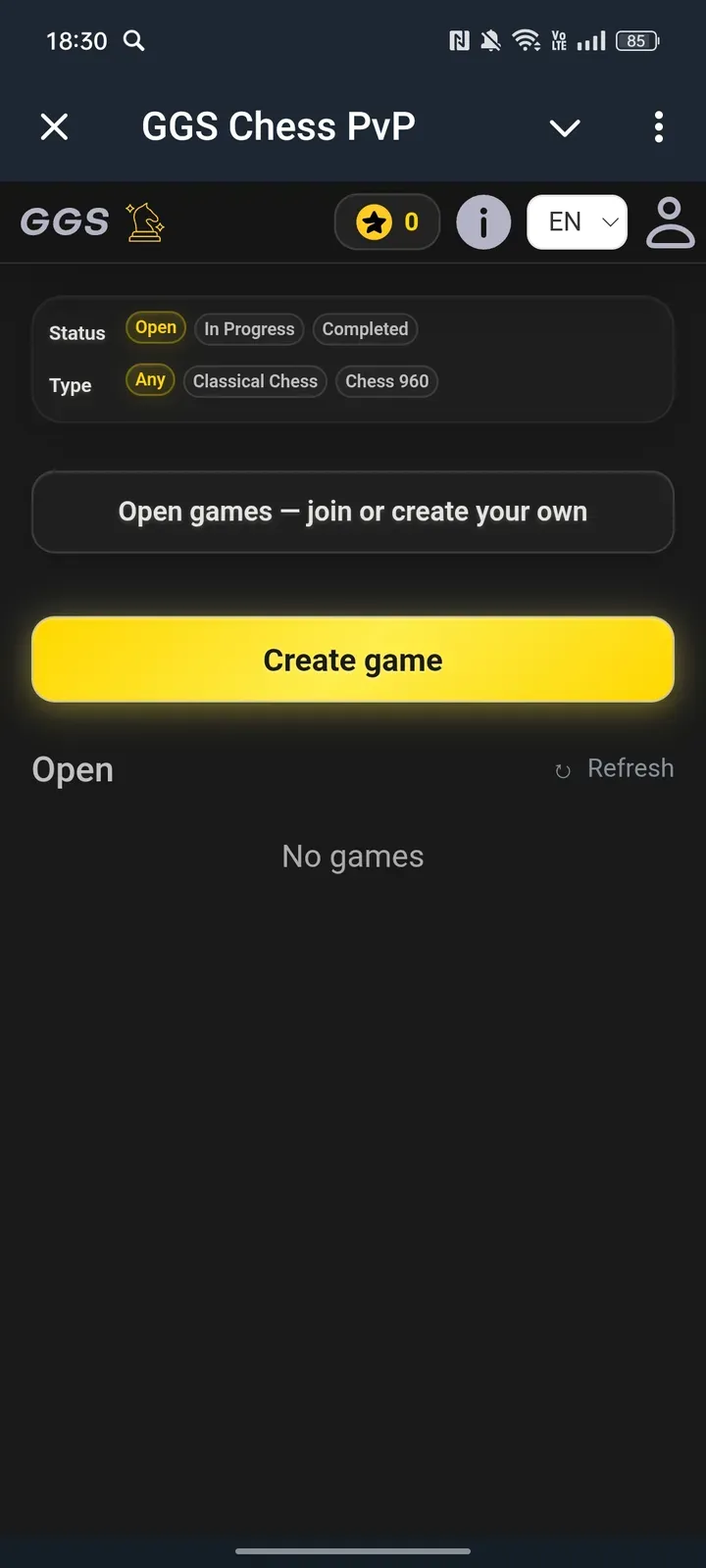Refresh the open games list
The width and height of the screenshot is (706, 1568).
point(615,768)
